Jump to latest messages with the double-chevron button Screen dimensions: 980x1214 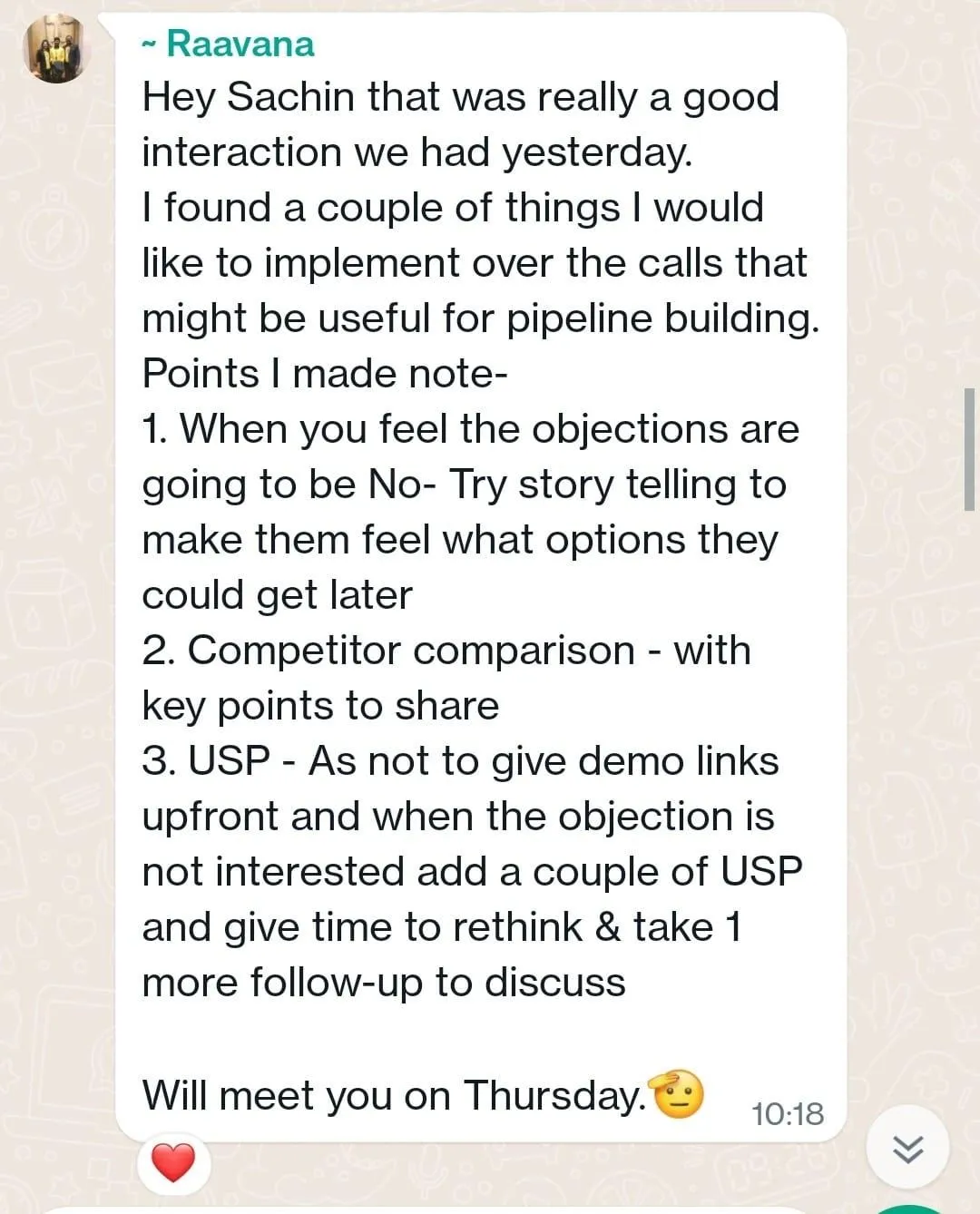907,1149
